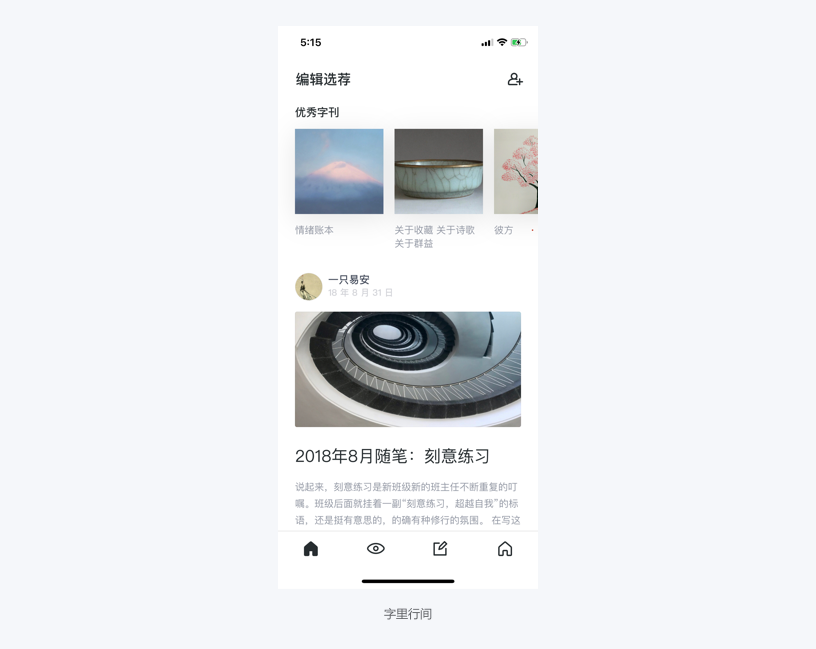Switch to the eye discover tab
816x649 pixels.
[376, 549]
